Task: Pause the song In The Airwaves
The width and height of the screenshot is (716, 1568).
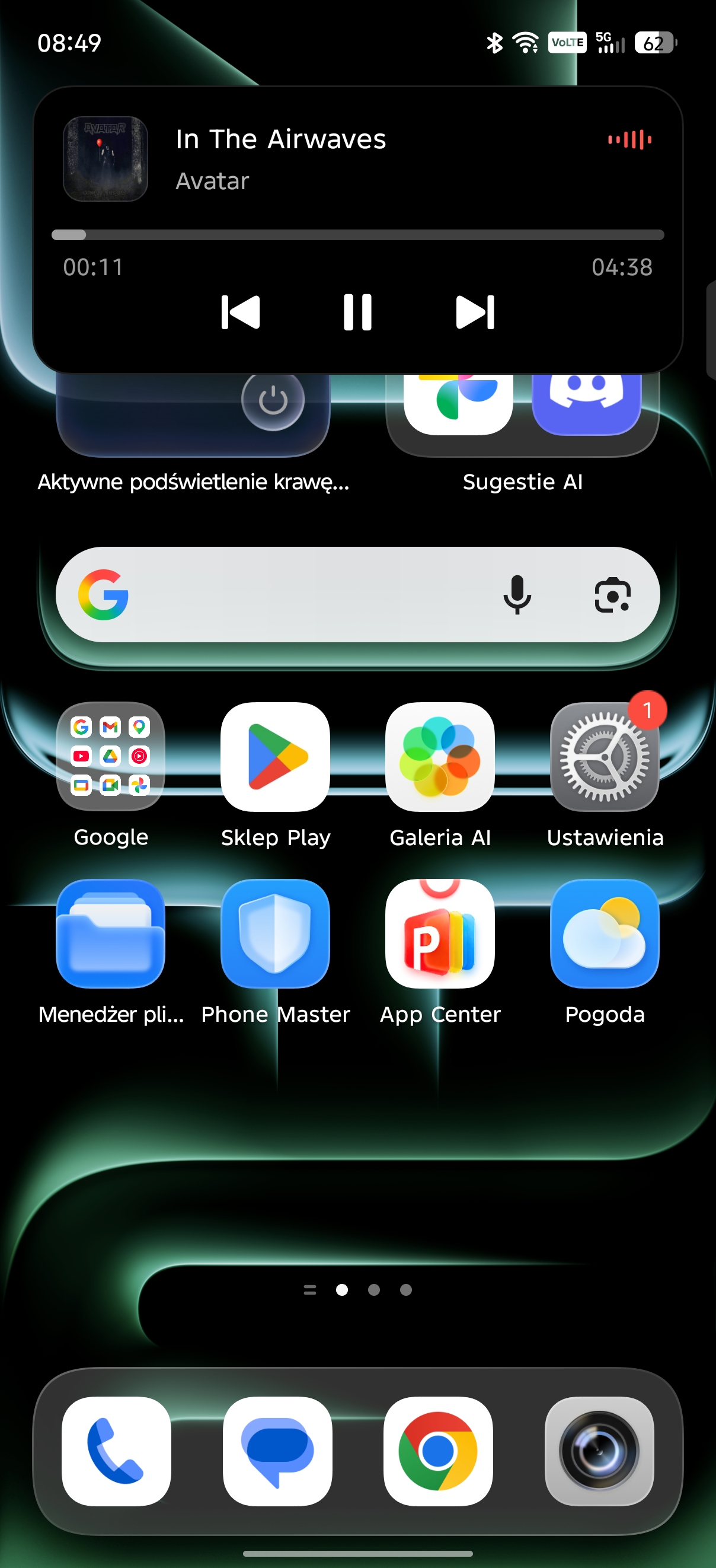Action: coord(357,313)
